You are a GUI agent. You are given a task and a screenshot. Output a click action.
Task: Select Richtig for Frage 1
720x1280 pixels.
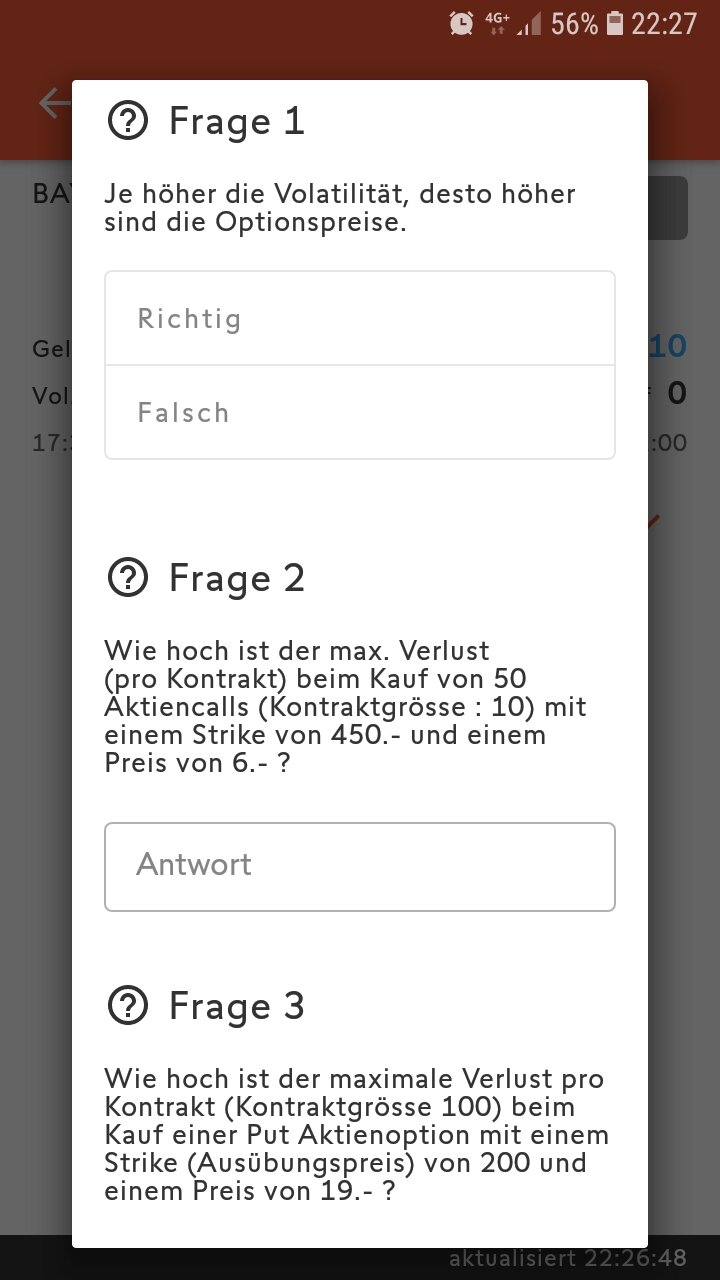coord(359,319)
